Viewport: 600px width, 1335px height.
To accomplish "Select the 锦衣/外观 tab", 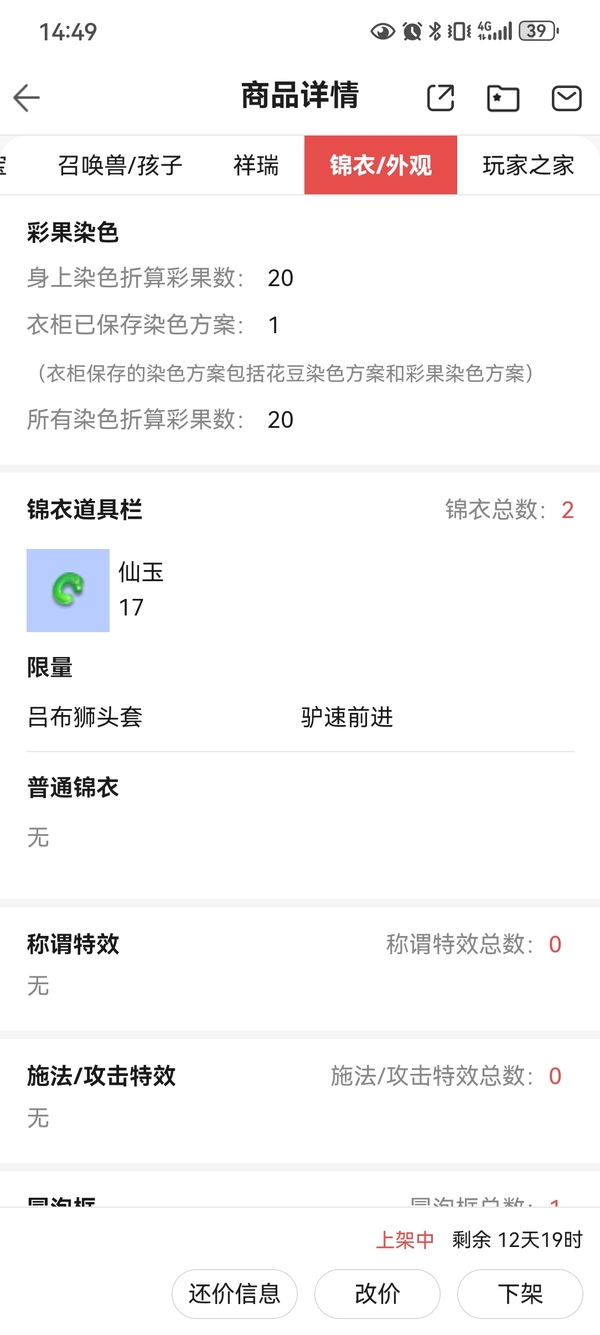I will pos(381,165).
